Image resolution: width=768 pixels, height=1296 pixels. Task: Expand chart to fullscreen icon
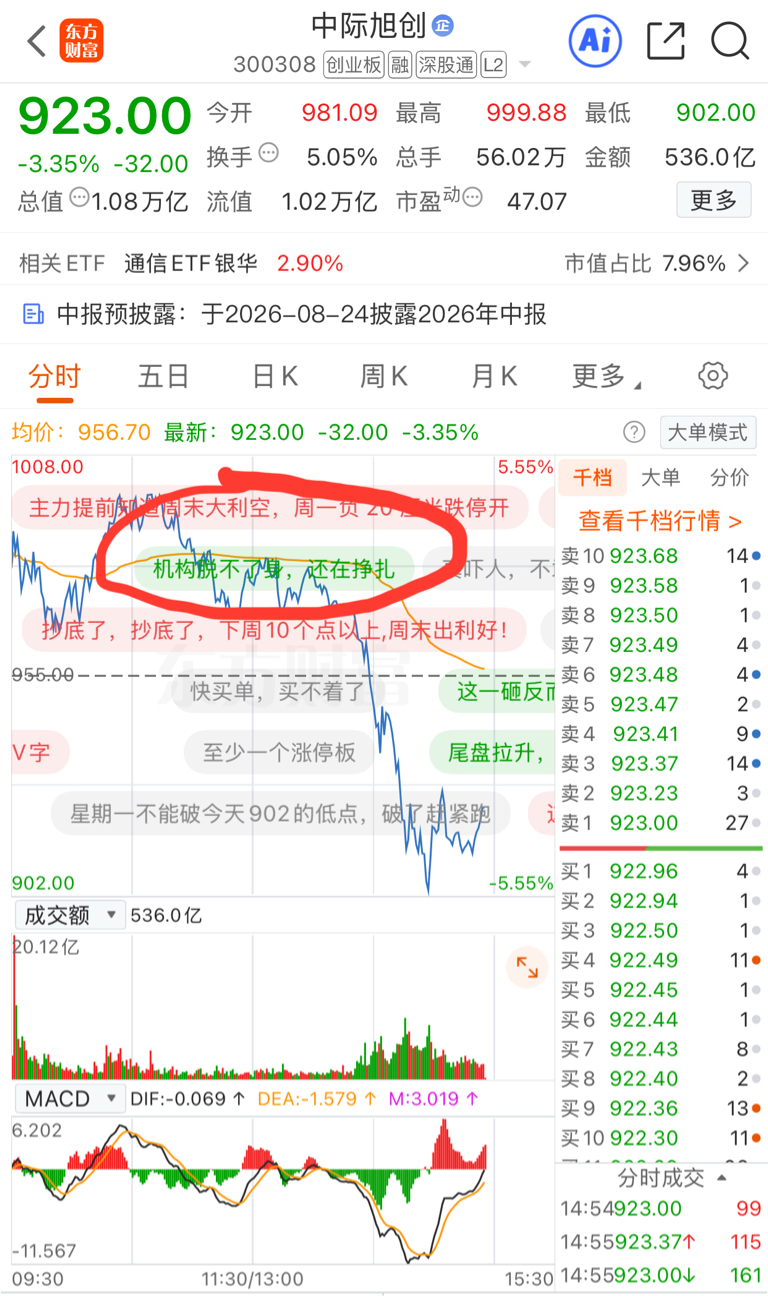tap(526, 967)
